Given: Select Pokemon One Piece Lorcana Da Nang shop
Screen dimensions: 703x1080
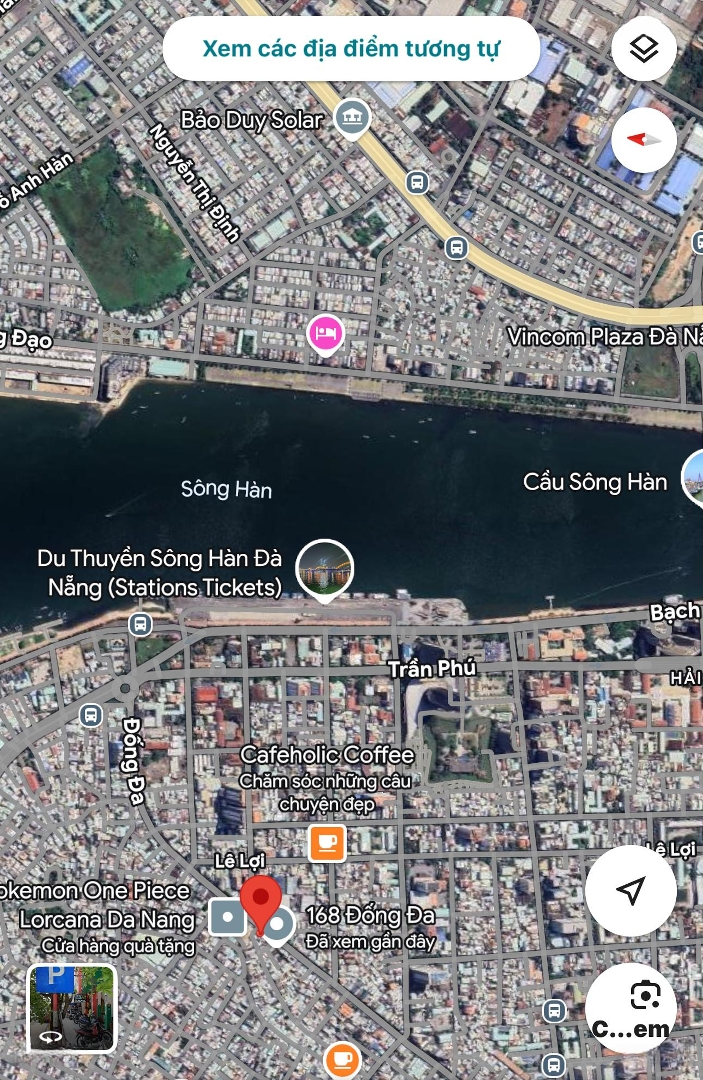Looking at the screenshot, I should [x=227, y=916].
